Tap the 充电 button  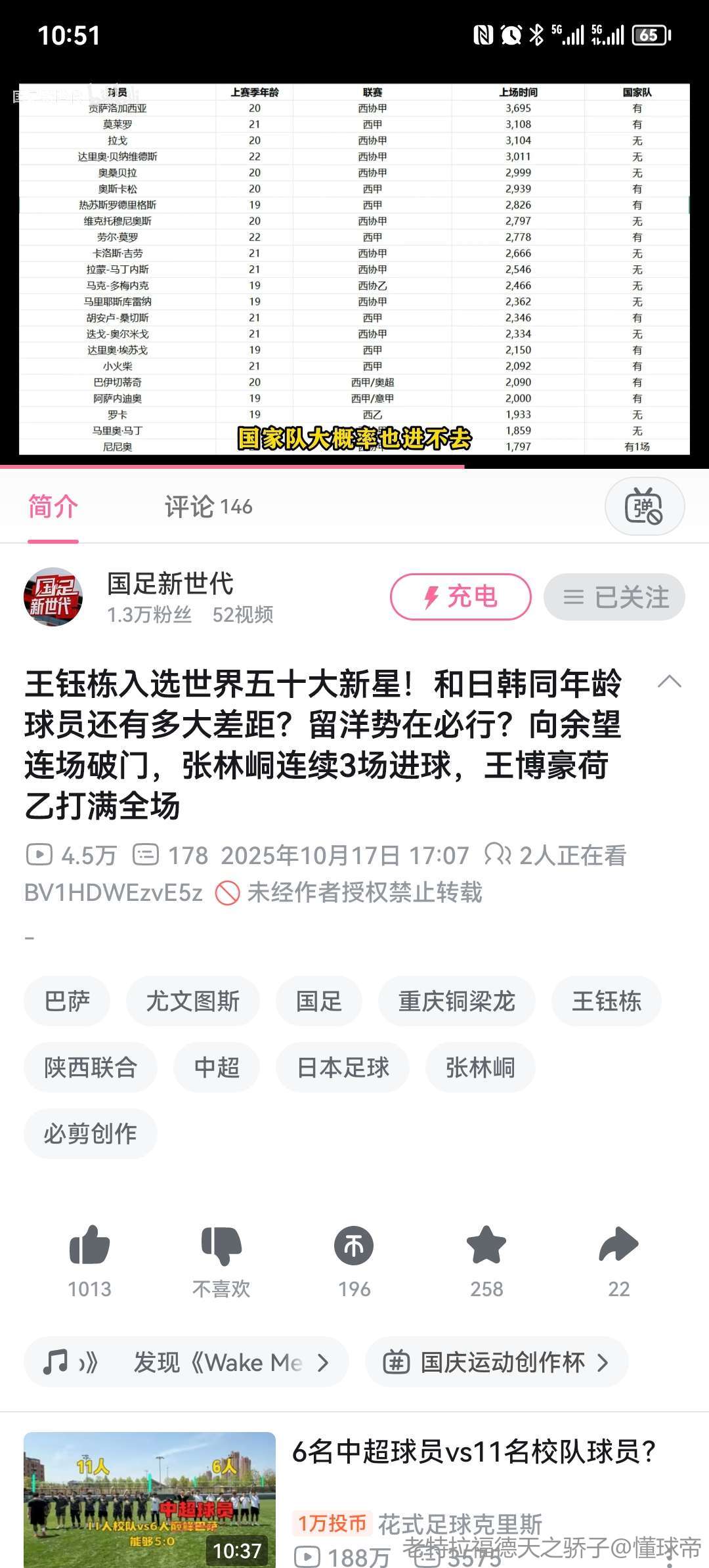(x=460, y=597)
